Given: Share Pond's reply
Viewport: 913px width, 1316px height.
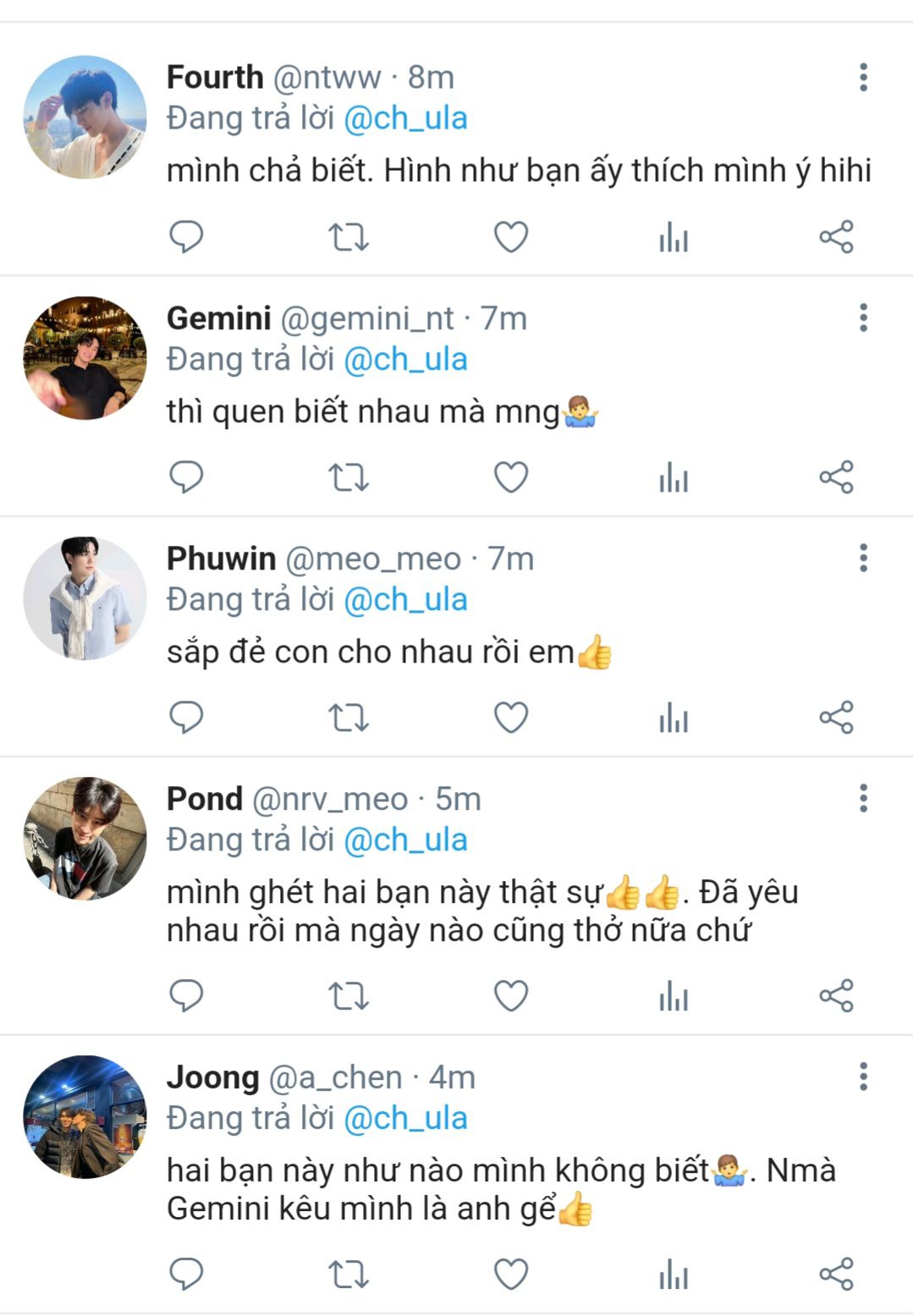Looking at the screenshot, I should (836, 996).
